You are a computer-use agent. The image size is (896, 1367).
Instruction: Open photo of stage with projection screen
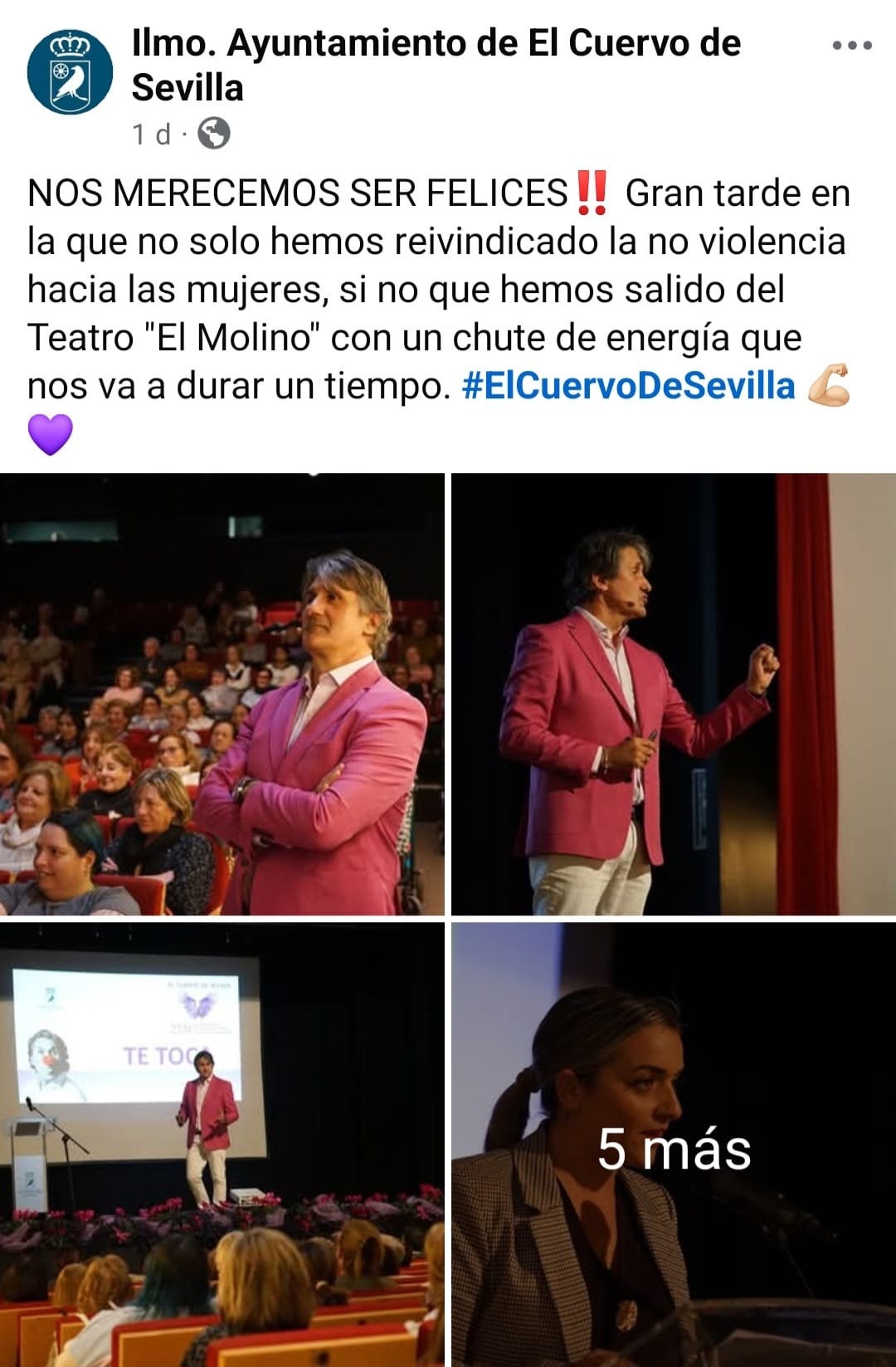222,1144
